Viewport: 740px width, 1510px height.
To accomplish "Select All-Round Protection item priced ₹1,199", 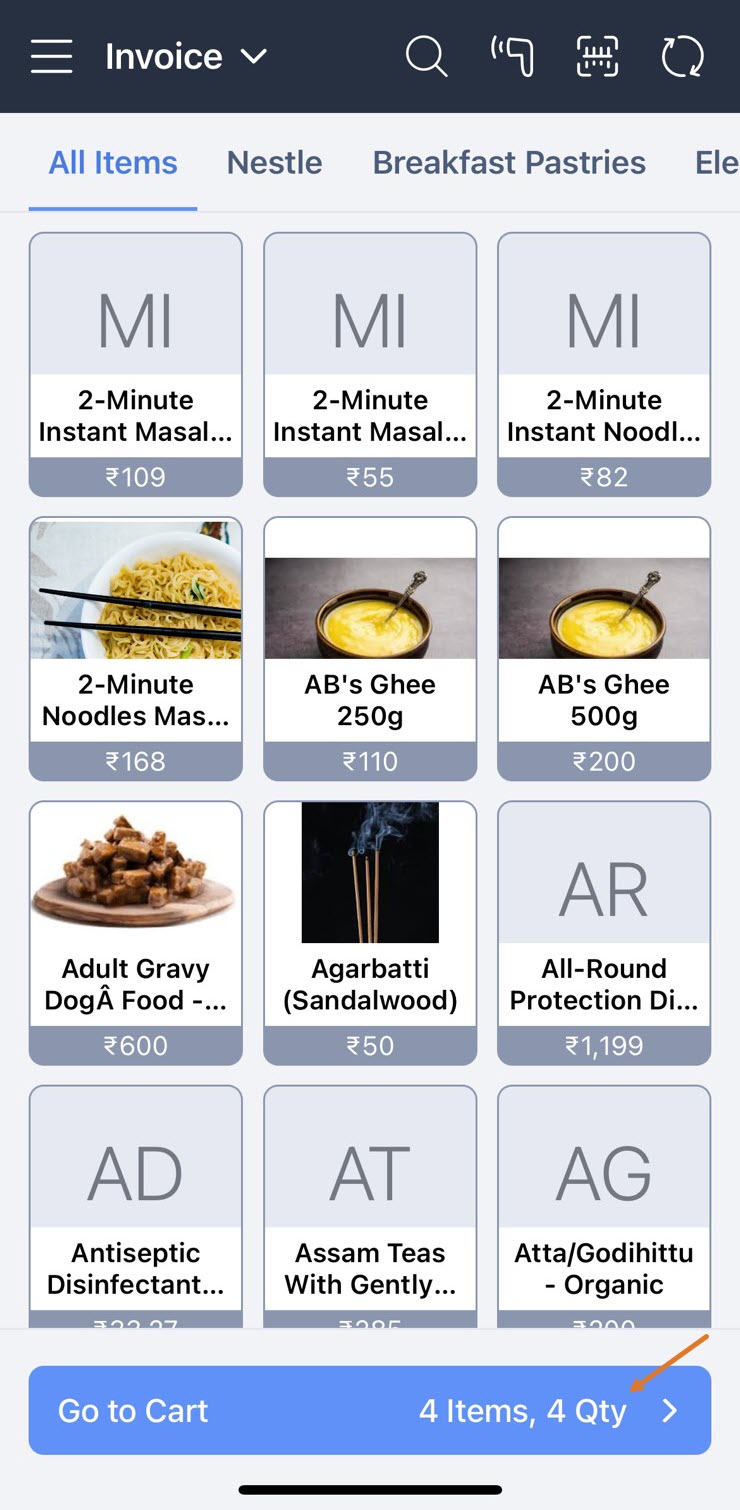I will pyautogui.click(x=604, y=932).
